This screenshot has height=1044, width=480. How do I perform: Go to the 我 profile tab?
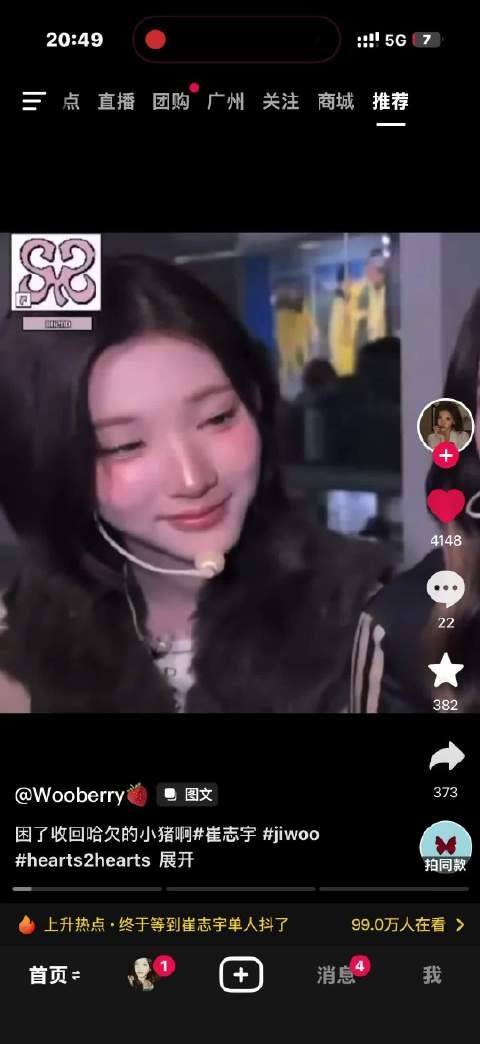pos(431,975)
